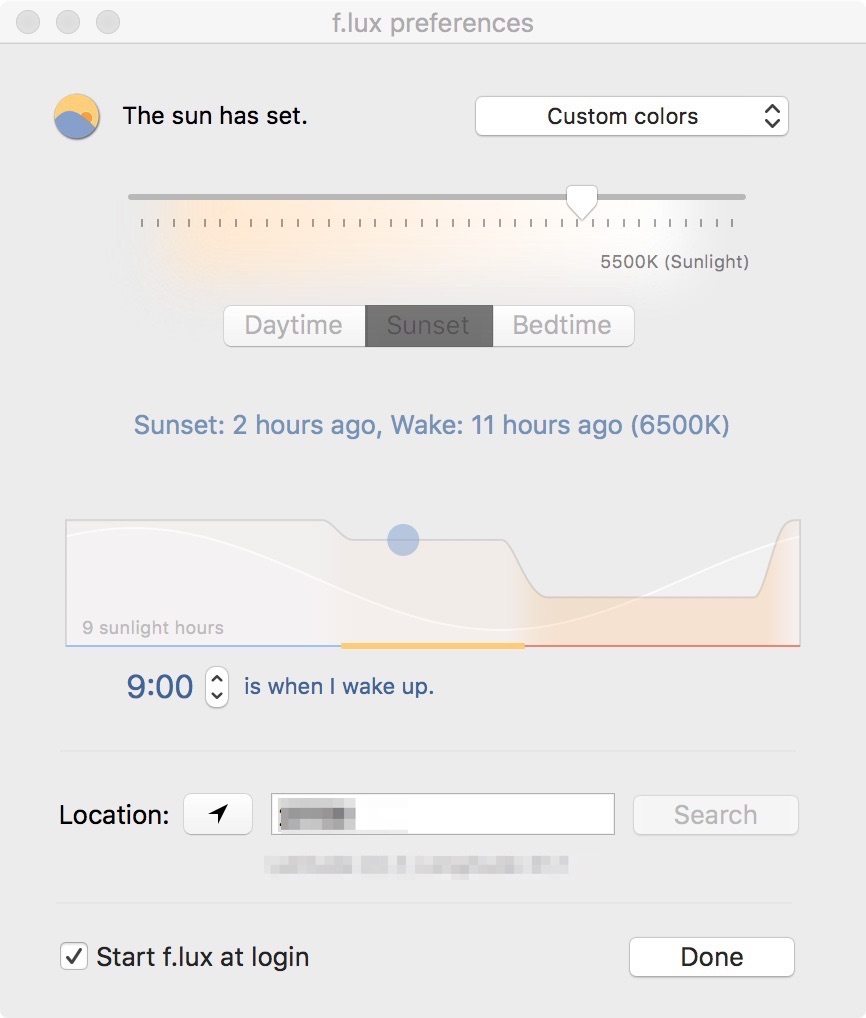Select the Sunset segment
The image size is (866, 1018).
[x=428, y=326]
